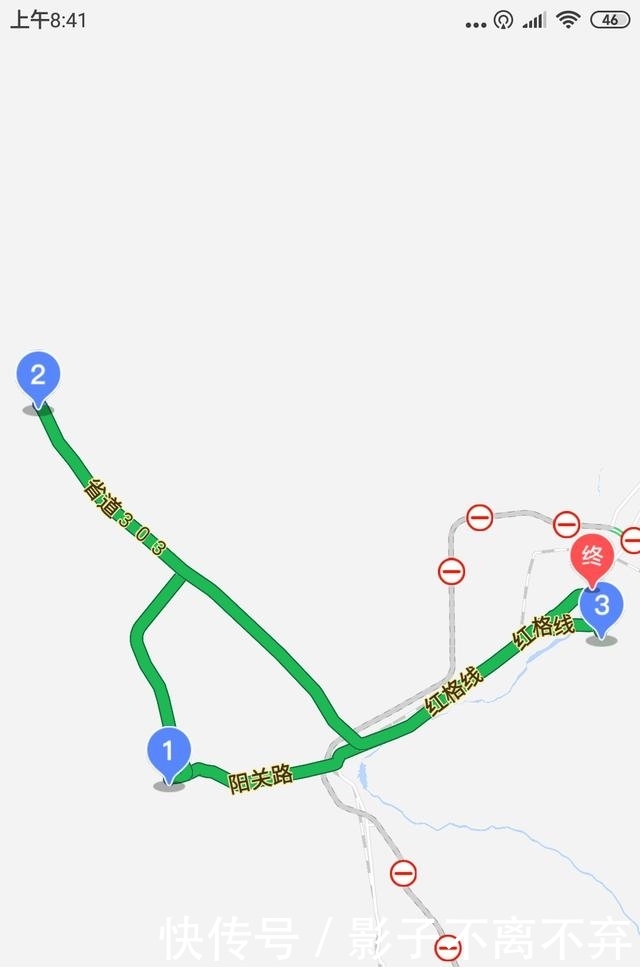Tap the blue waypoint marker 3
Viewport: 640px width, 967px height.
click(x=602, y=606)
